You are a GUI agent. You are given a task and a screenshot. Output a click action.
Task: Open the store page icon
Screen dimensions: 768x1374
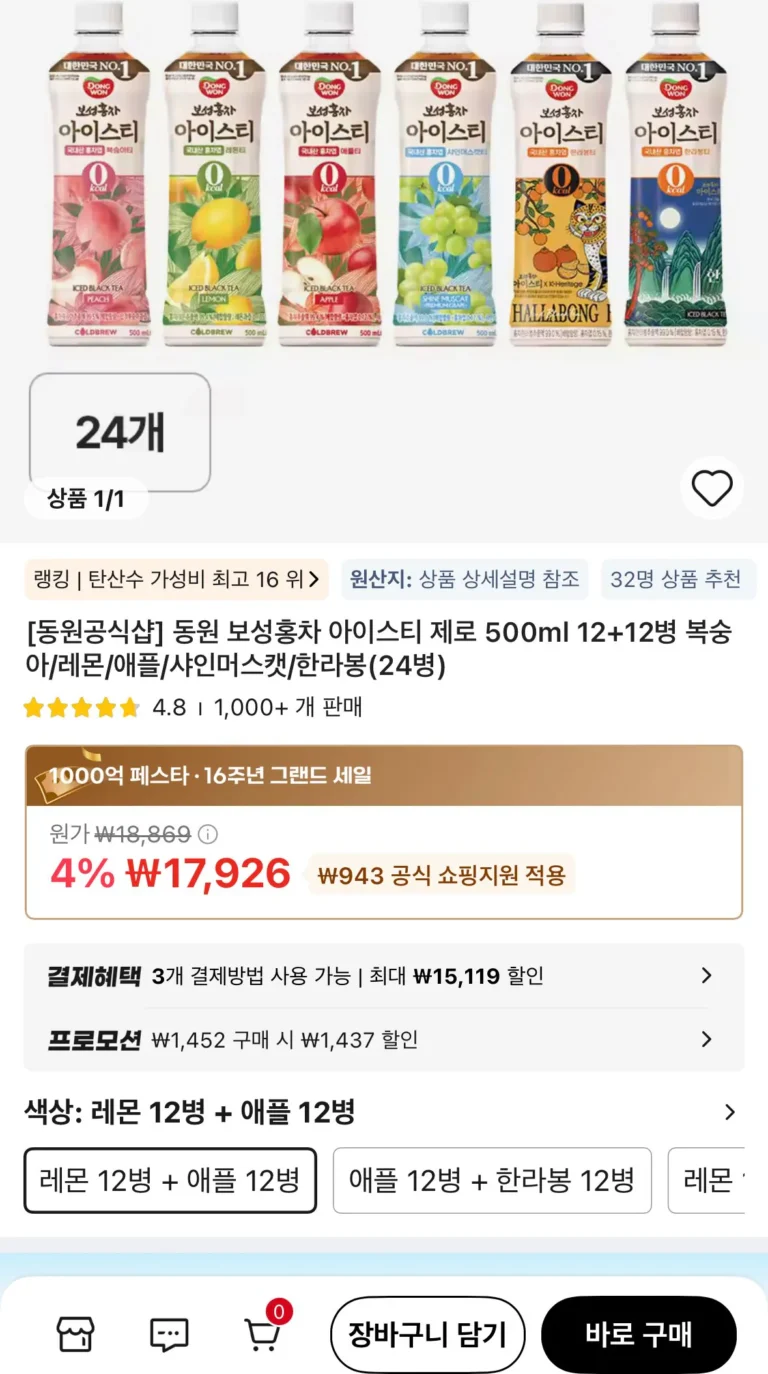pyautogui.click(x=76, y=1334)
